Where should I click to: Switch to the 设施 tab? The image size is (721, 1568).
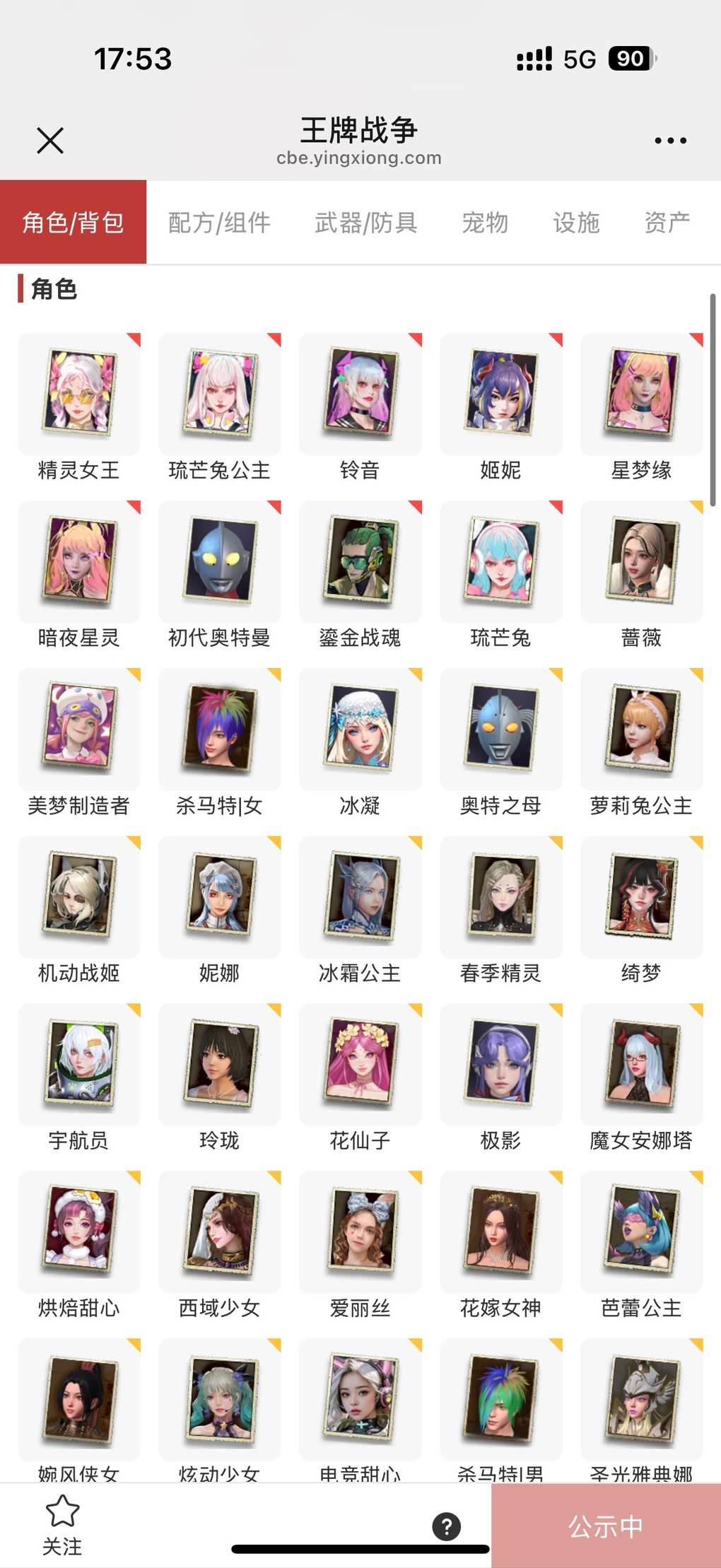[x=576, y=223]
